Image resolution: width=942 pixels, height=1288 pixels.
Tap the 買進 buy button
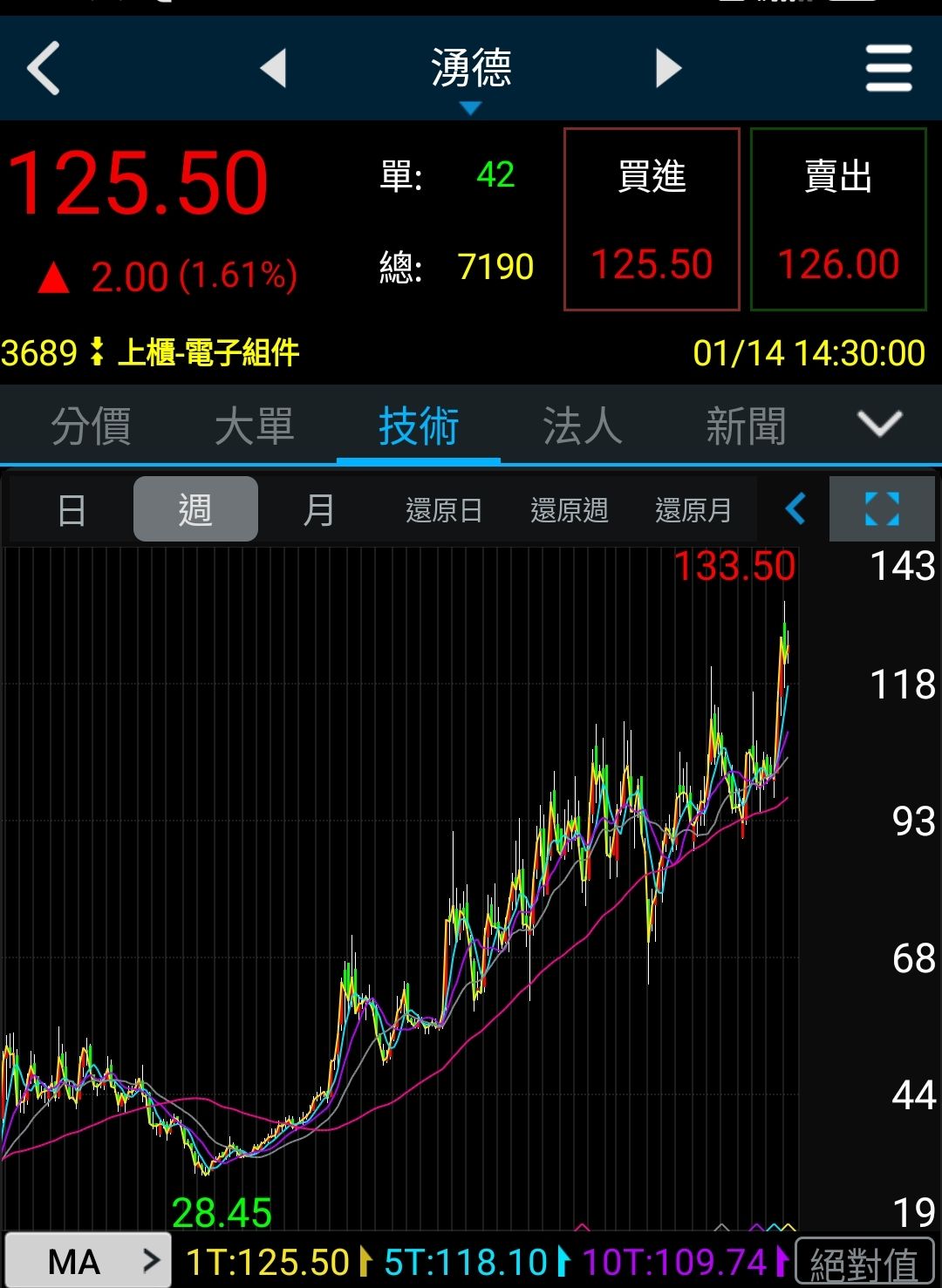(x=652, y=219)
